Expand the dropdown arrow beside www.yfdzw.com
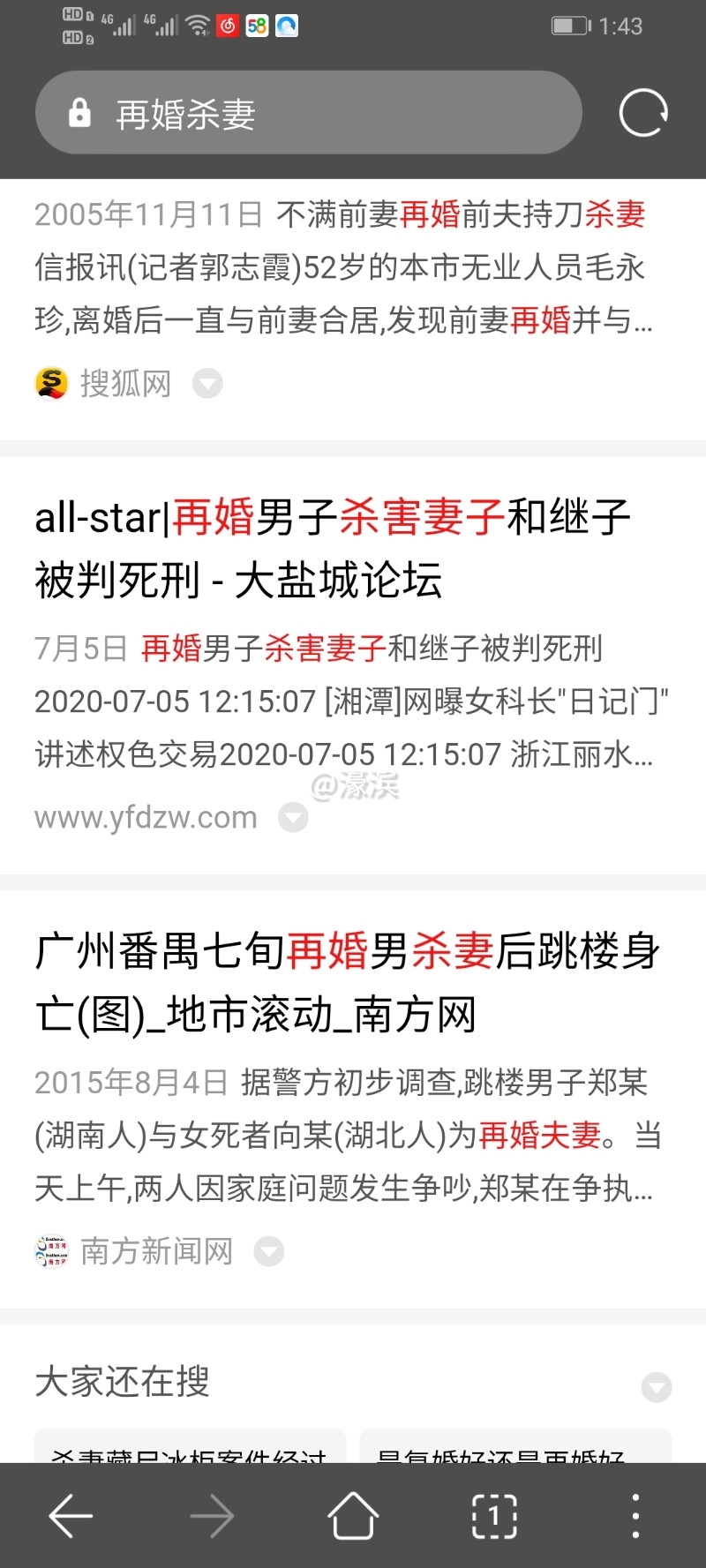Viewport: 706px width, 1568px height. tap(293, 818)
